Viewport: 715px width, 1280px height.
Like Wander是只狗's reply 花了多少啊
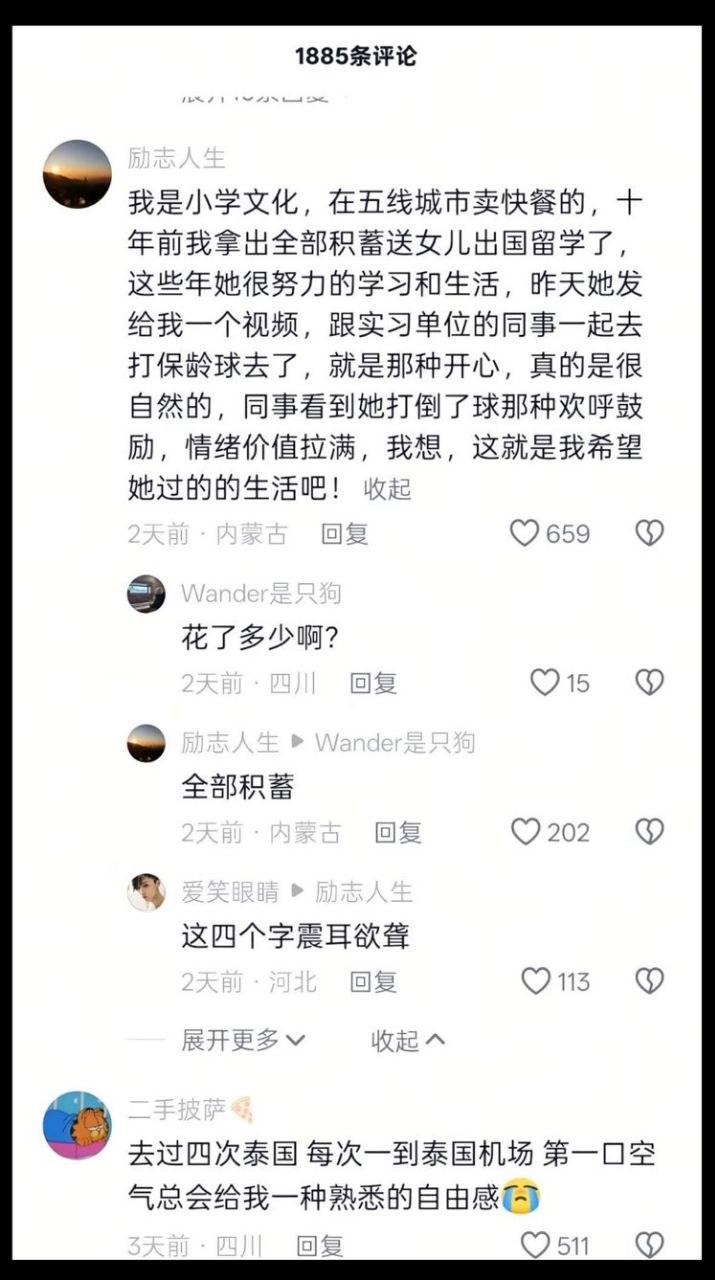pos(544,683)
